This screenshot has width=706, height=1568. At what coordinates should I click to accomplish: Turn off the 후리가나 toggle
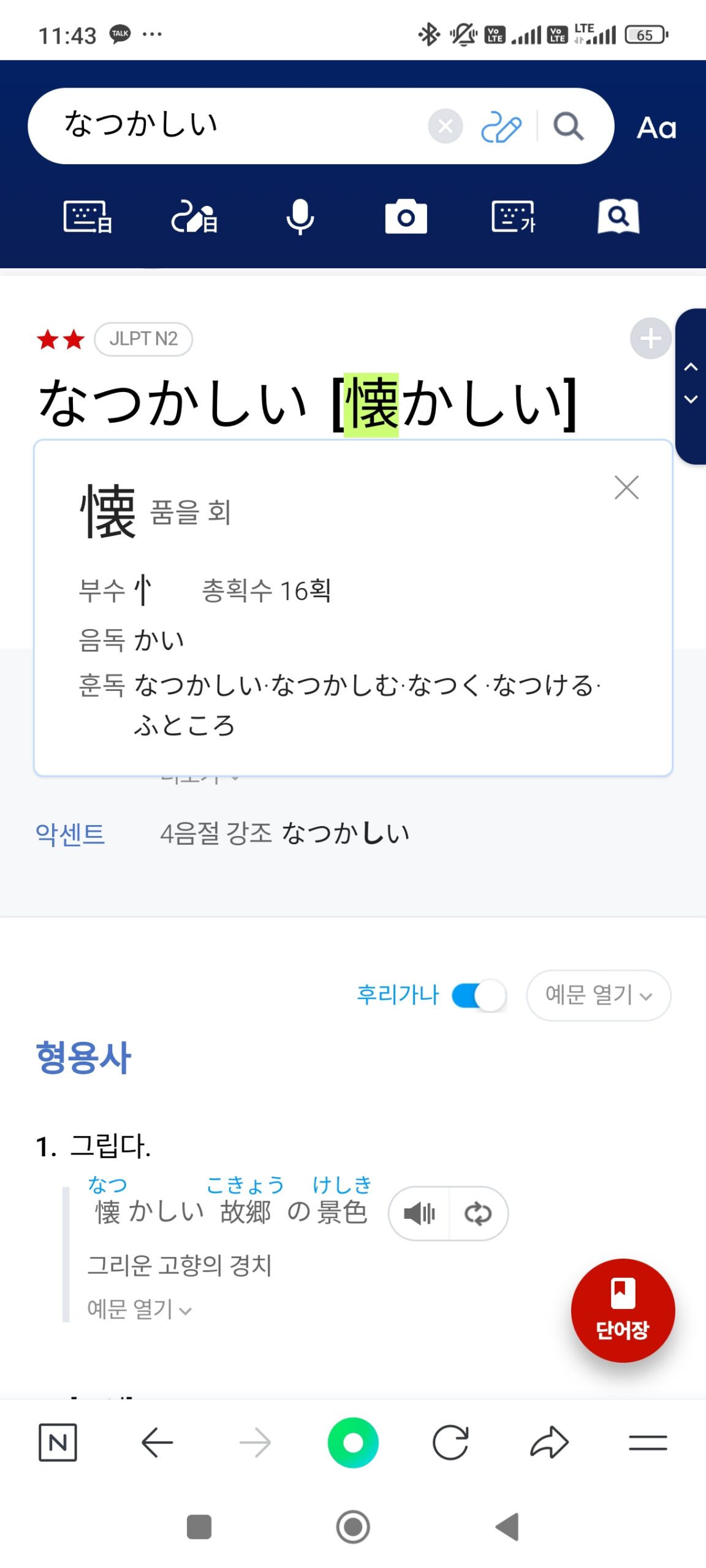pos(479,995)
